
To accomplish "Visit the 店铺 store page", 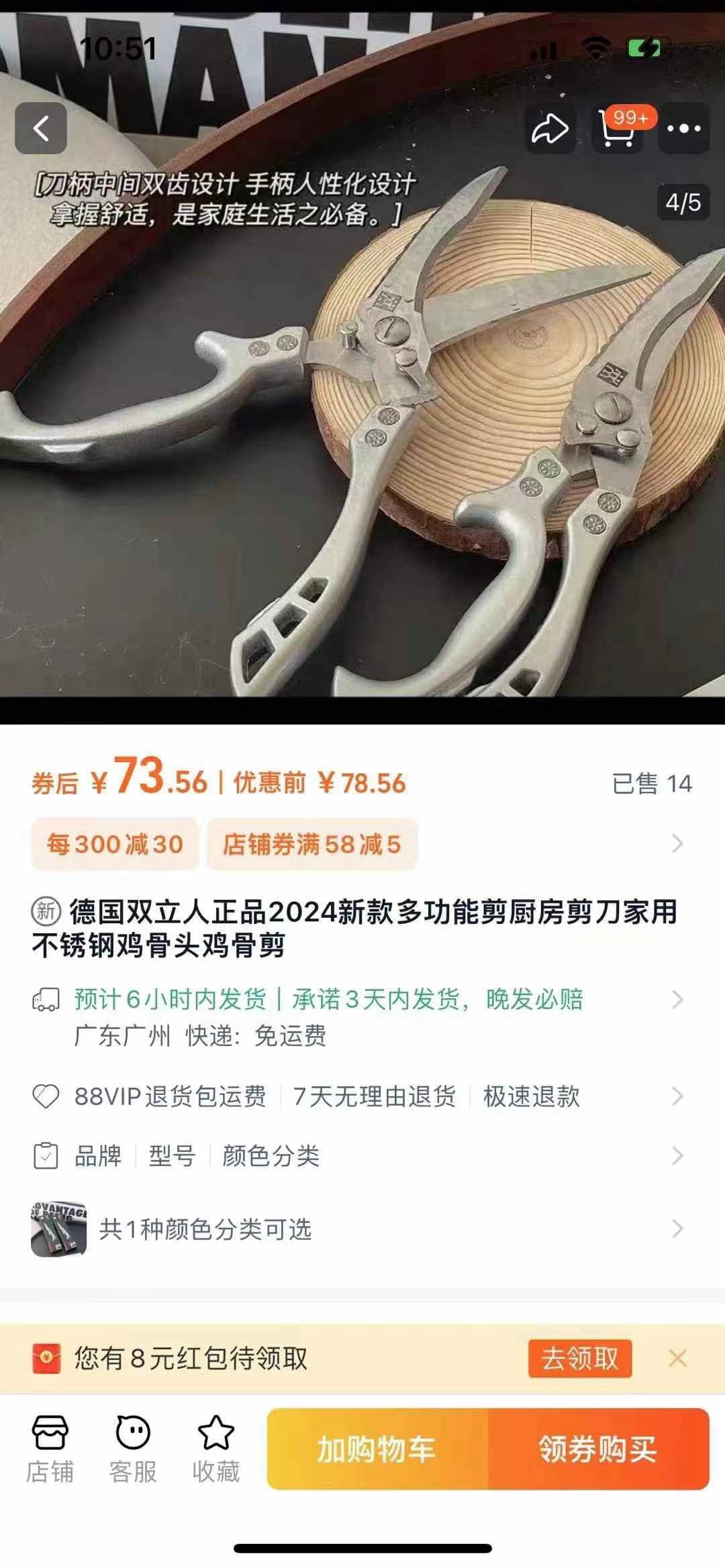I will click(x=50, y=1449).
